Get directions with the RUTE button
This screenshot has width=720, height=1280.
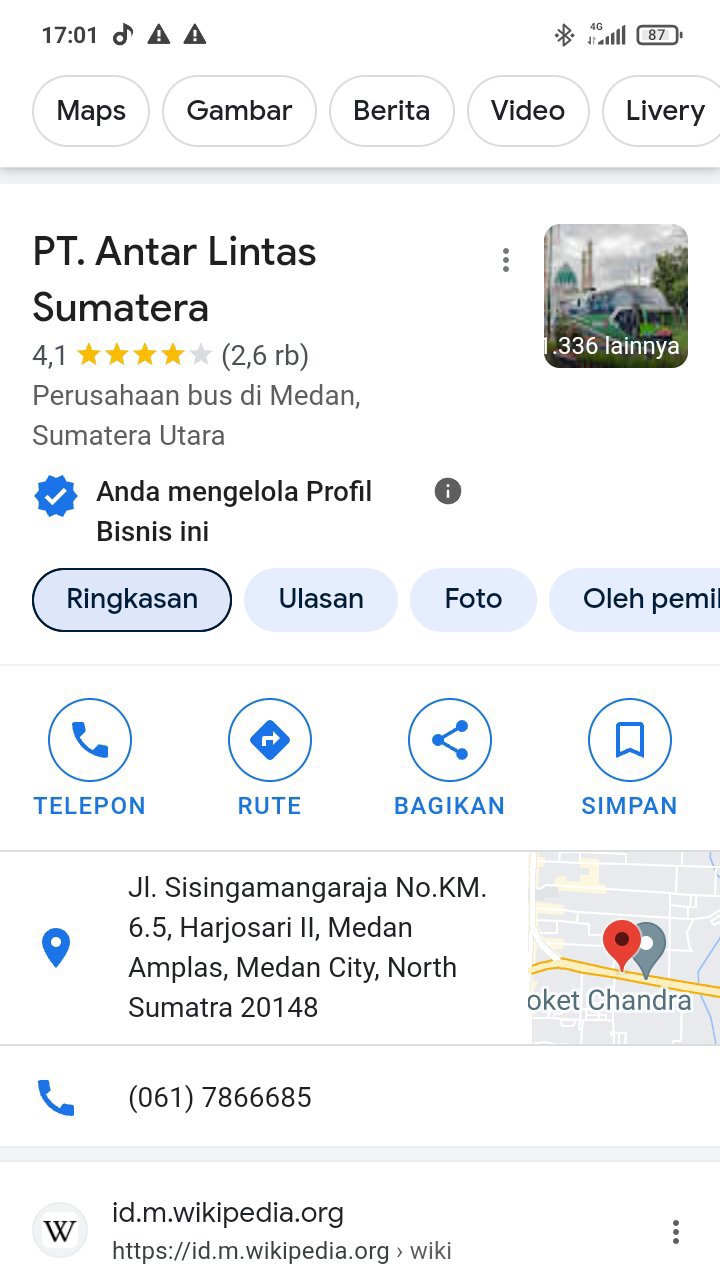click(270, 758)
